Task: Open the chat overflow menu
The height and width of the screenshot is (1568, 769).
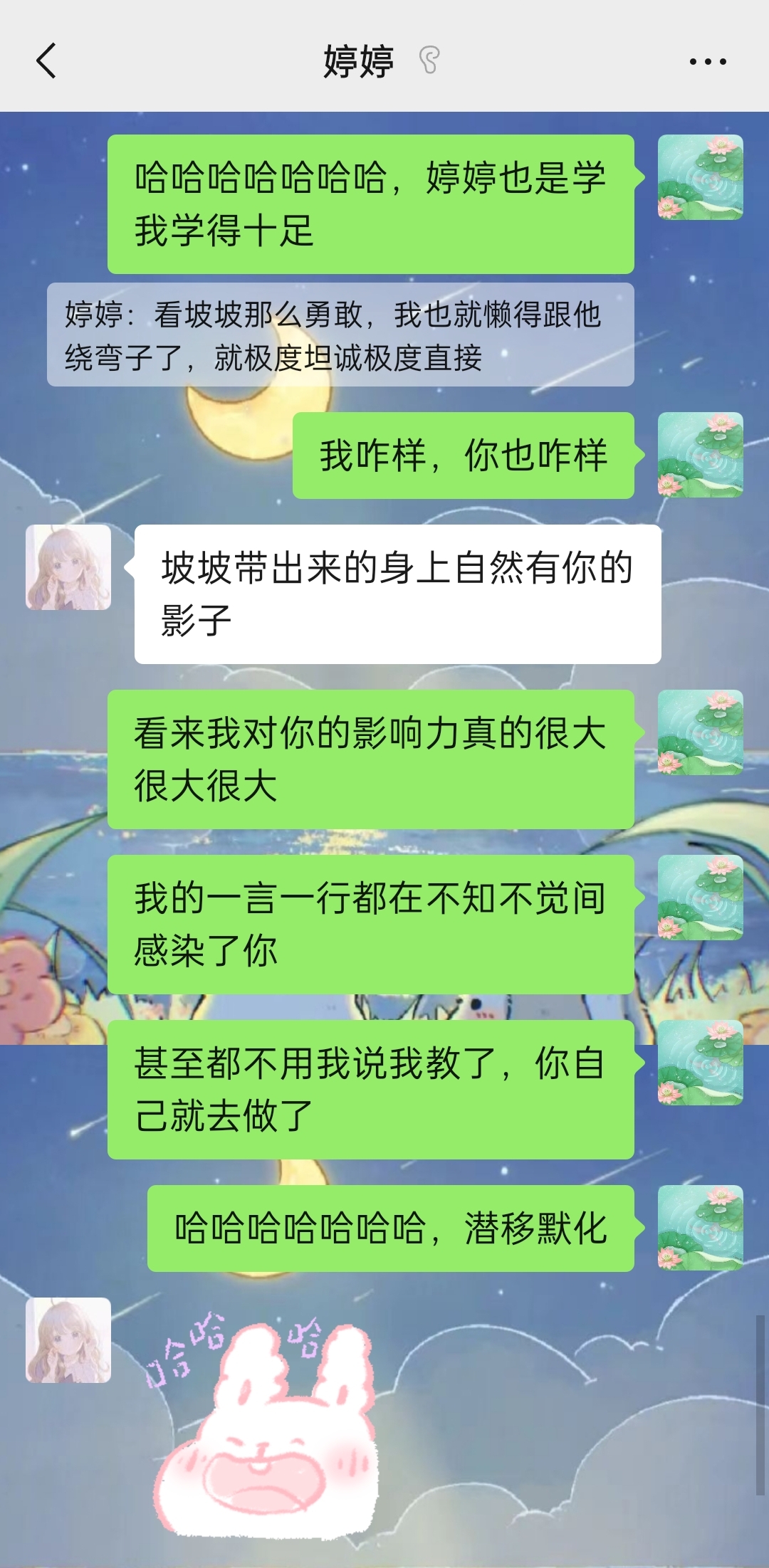Action: pos(708,62)
